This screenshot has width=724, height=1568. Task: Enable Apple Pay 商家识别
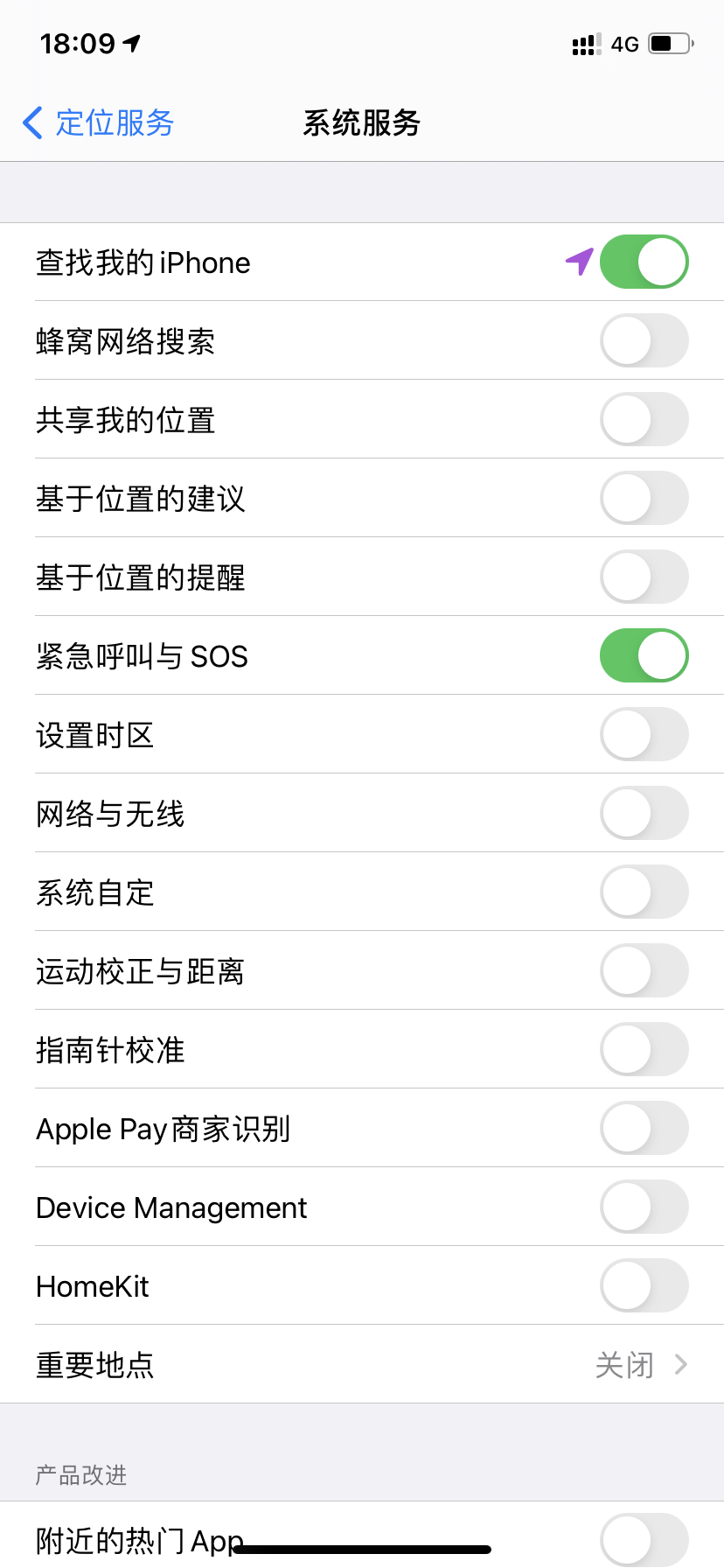(x=644, y=1128)
